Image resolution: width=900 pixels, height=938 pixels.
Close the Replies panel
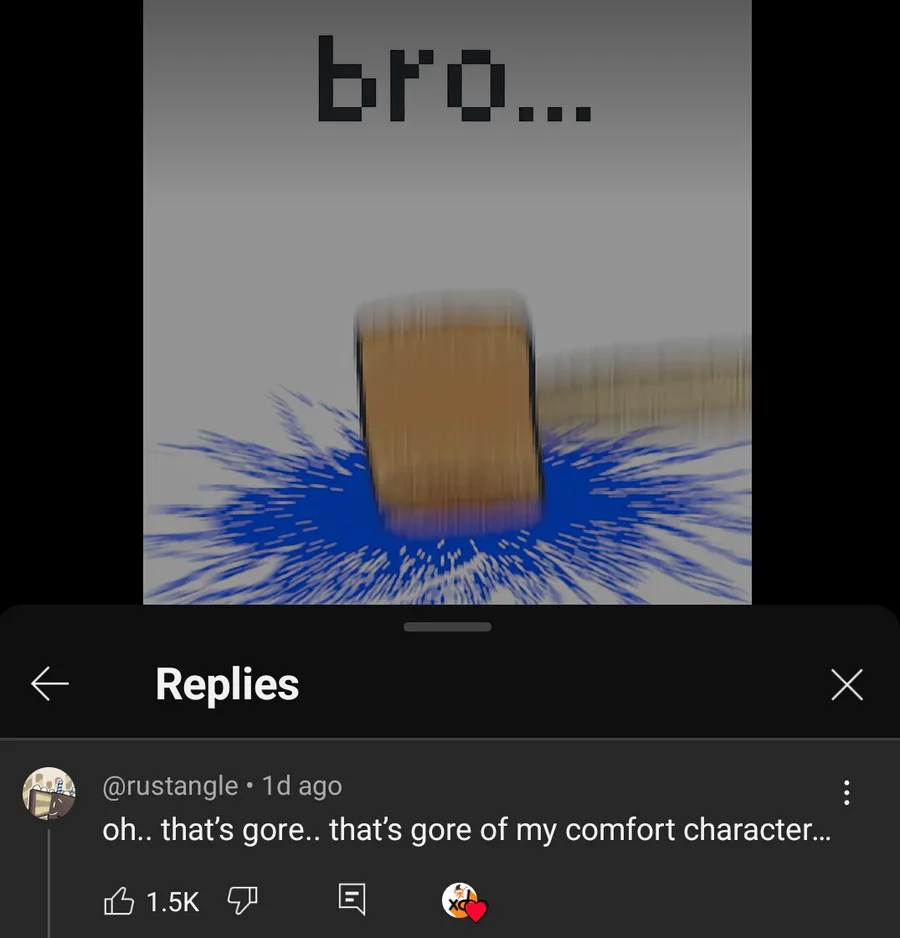point(846,685)
